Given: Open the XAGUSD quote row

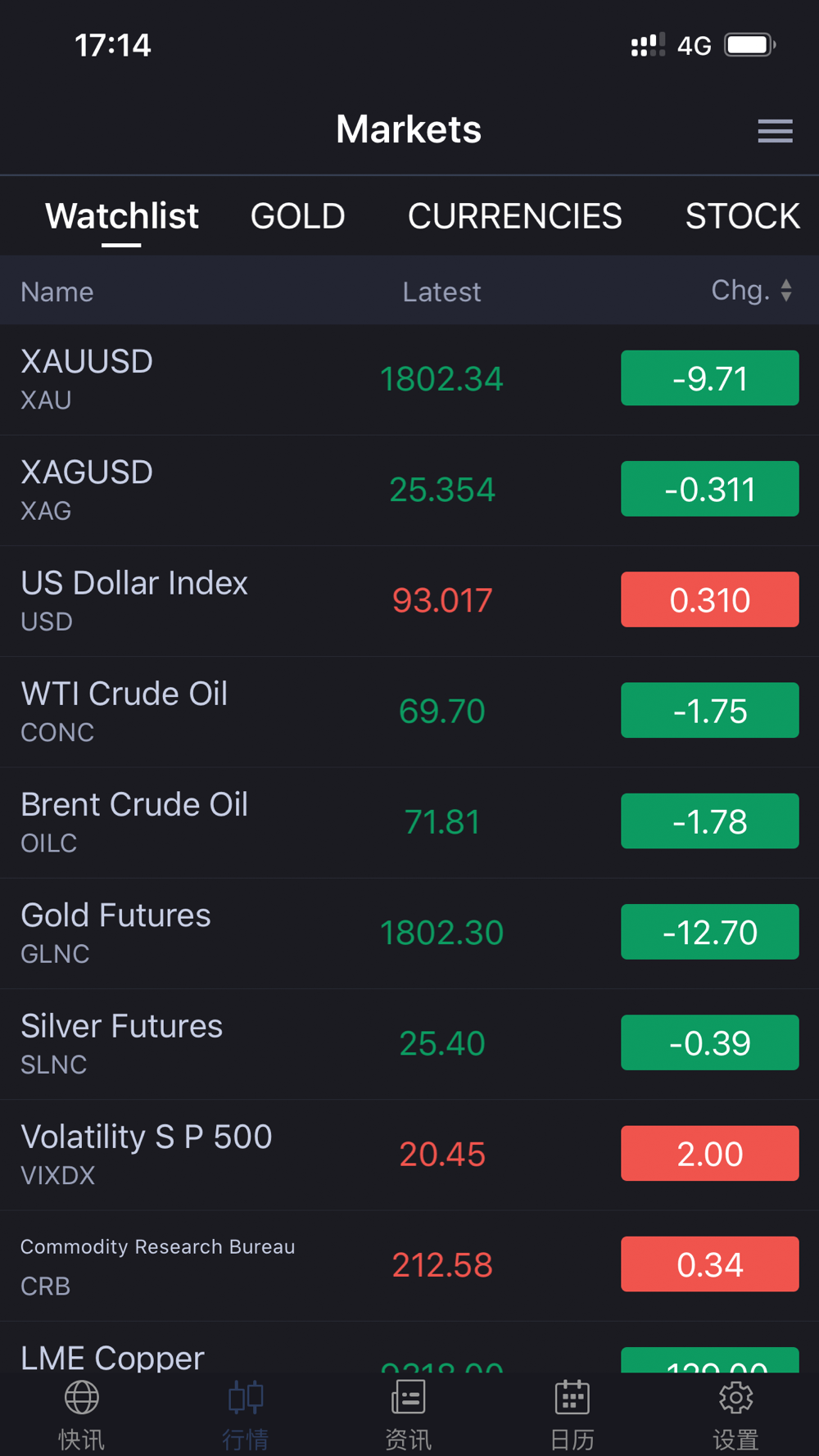Looking at the screenshot, I should point(409,491).
